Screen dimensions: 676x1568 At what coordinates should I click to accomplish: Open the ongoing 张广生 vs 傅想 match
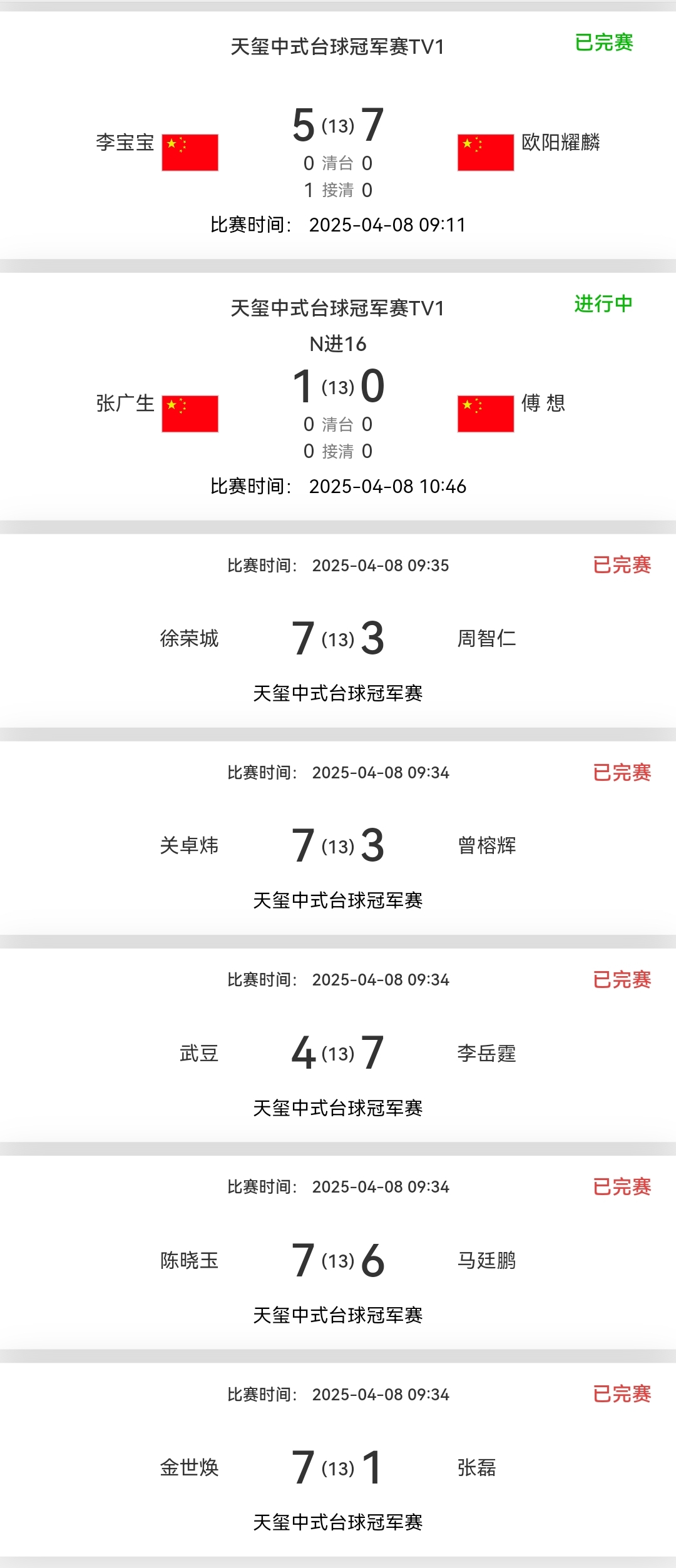tap(338, 396)
